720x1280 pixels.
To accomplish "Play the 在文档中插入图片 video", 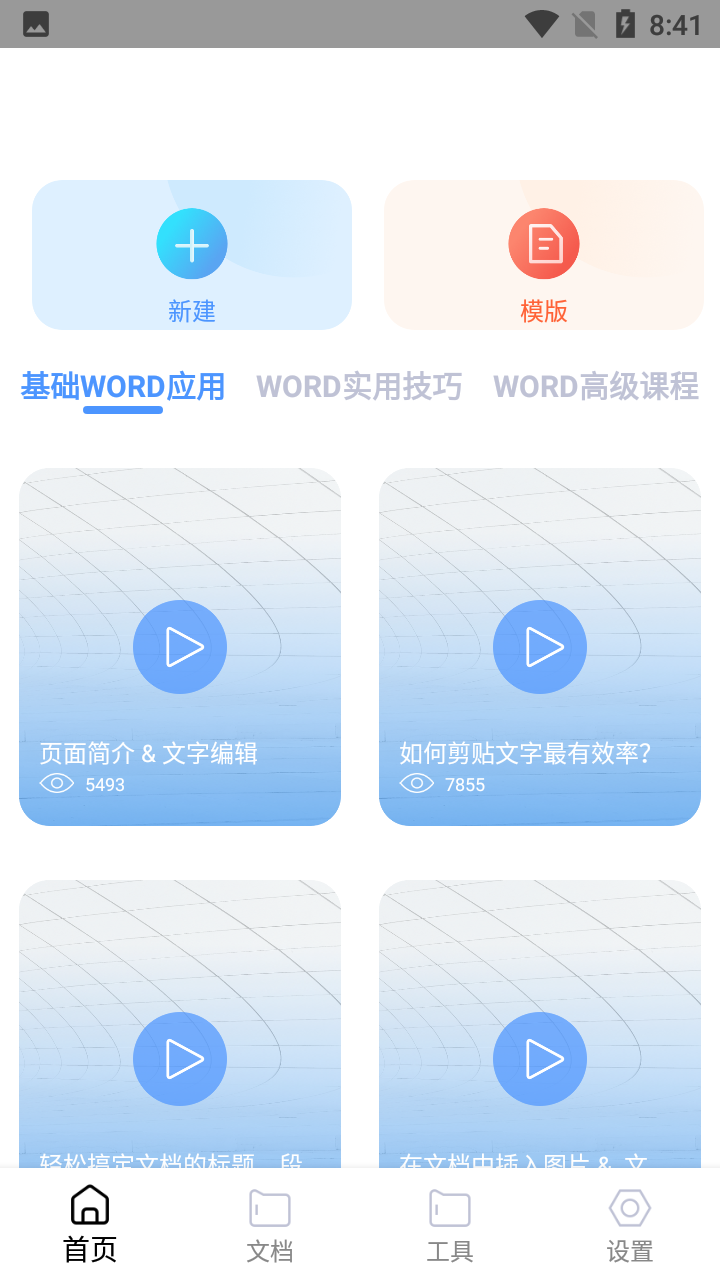I will [540, 1059].
